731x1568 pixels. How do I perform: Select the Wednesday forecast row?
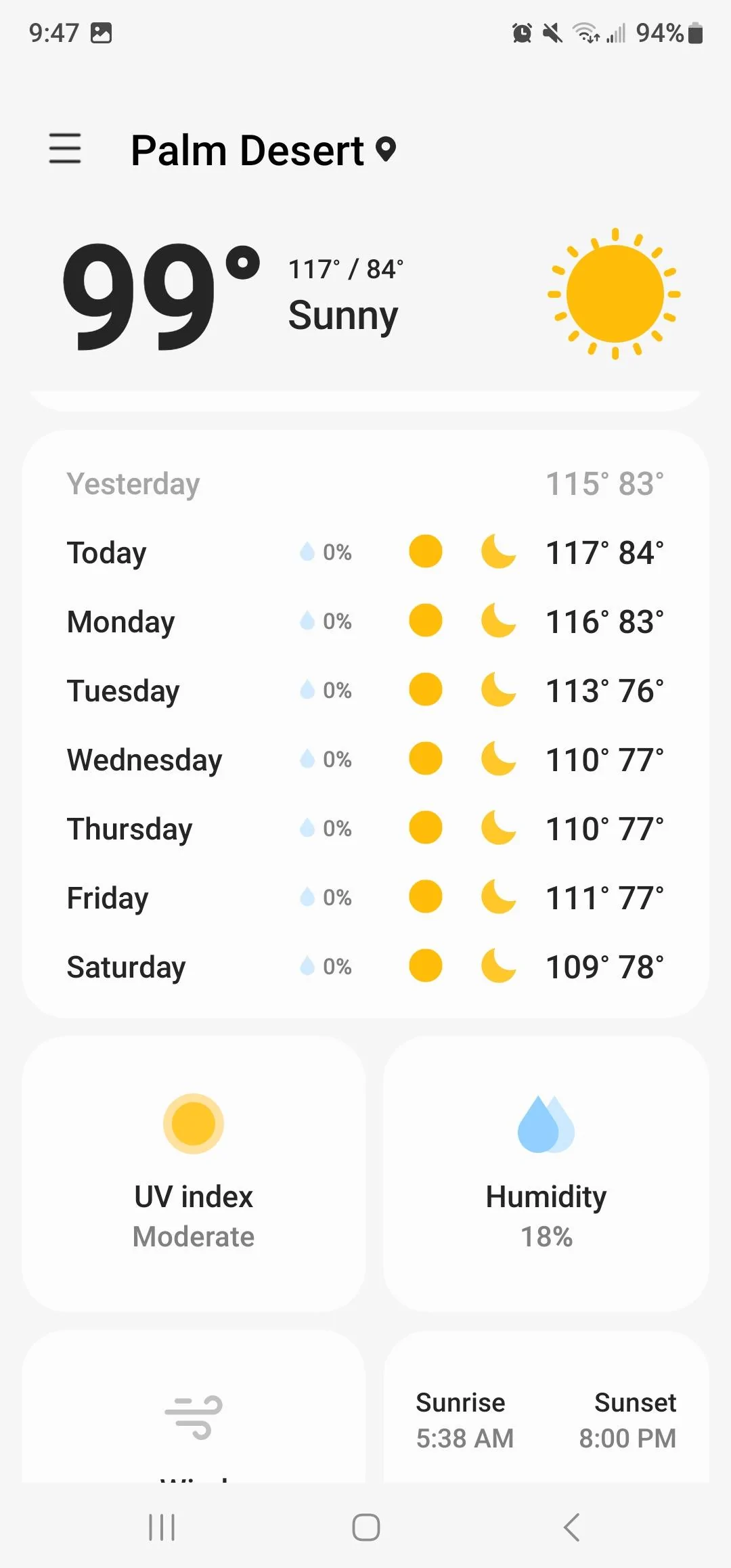[365, 760]
